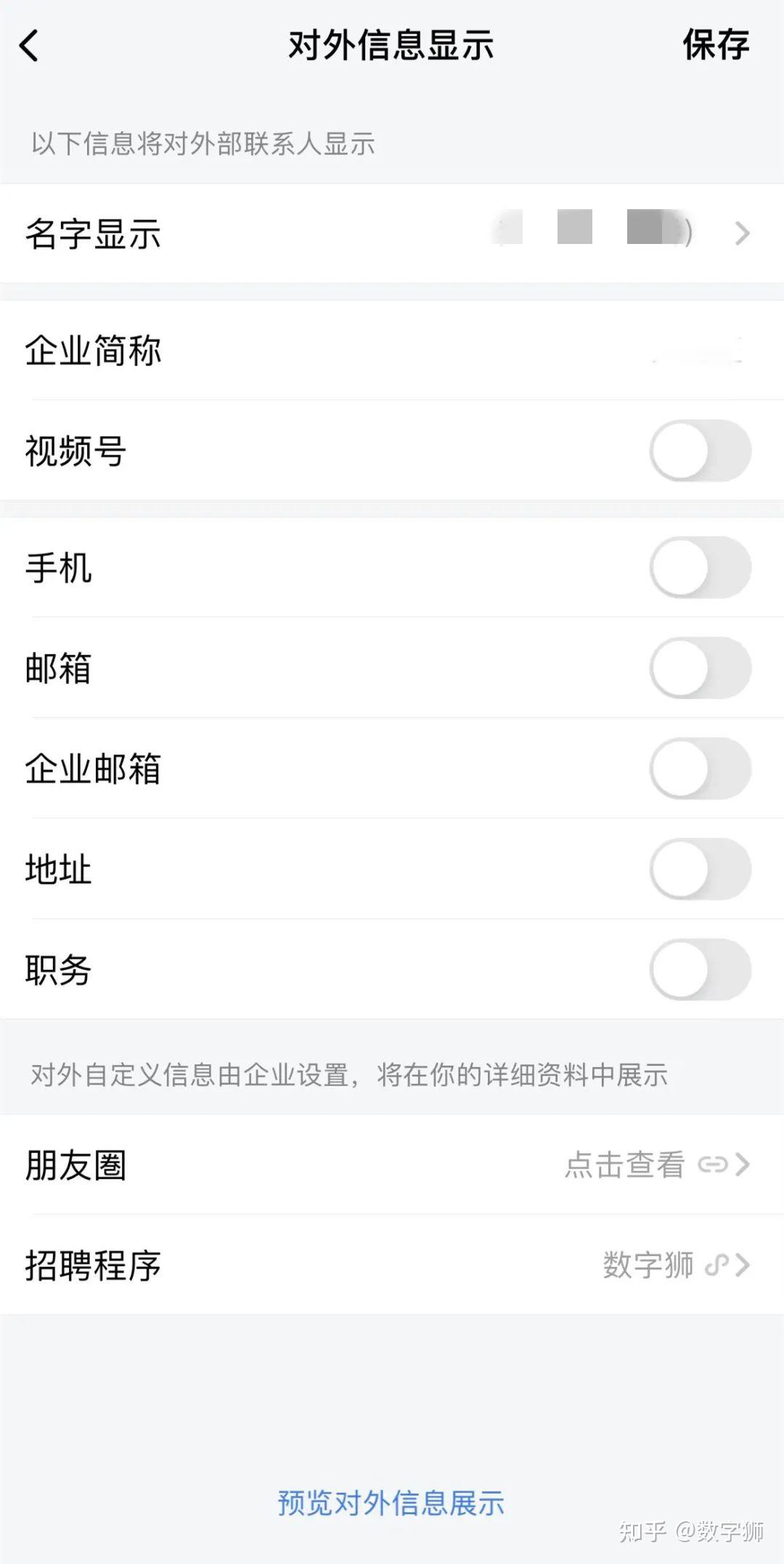
Task: Switch on 企业邮箱 display
Action: (x=700, y=769)
